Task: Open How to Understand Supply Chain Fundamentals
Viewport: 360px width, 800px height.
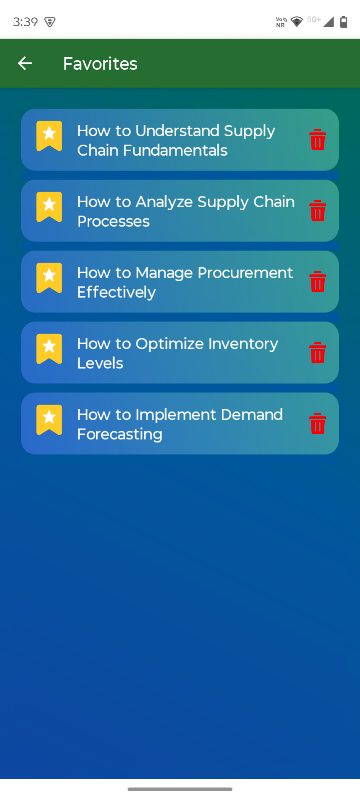Action: [179, 140]
